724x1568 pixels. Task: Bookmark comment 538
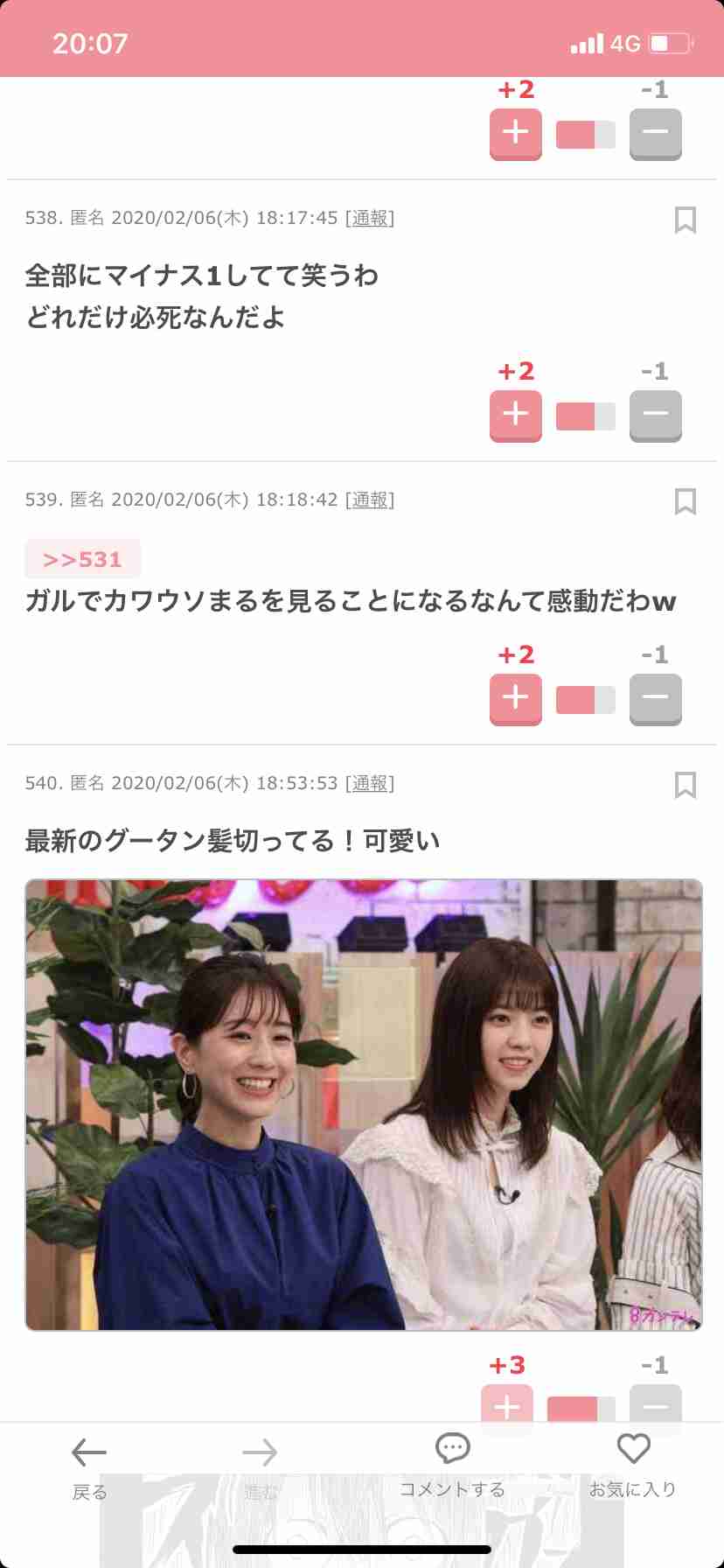(686, 220)
